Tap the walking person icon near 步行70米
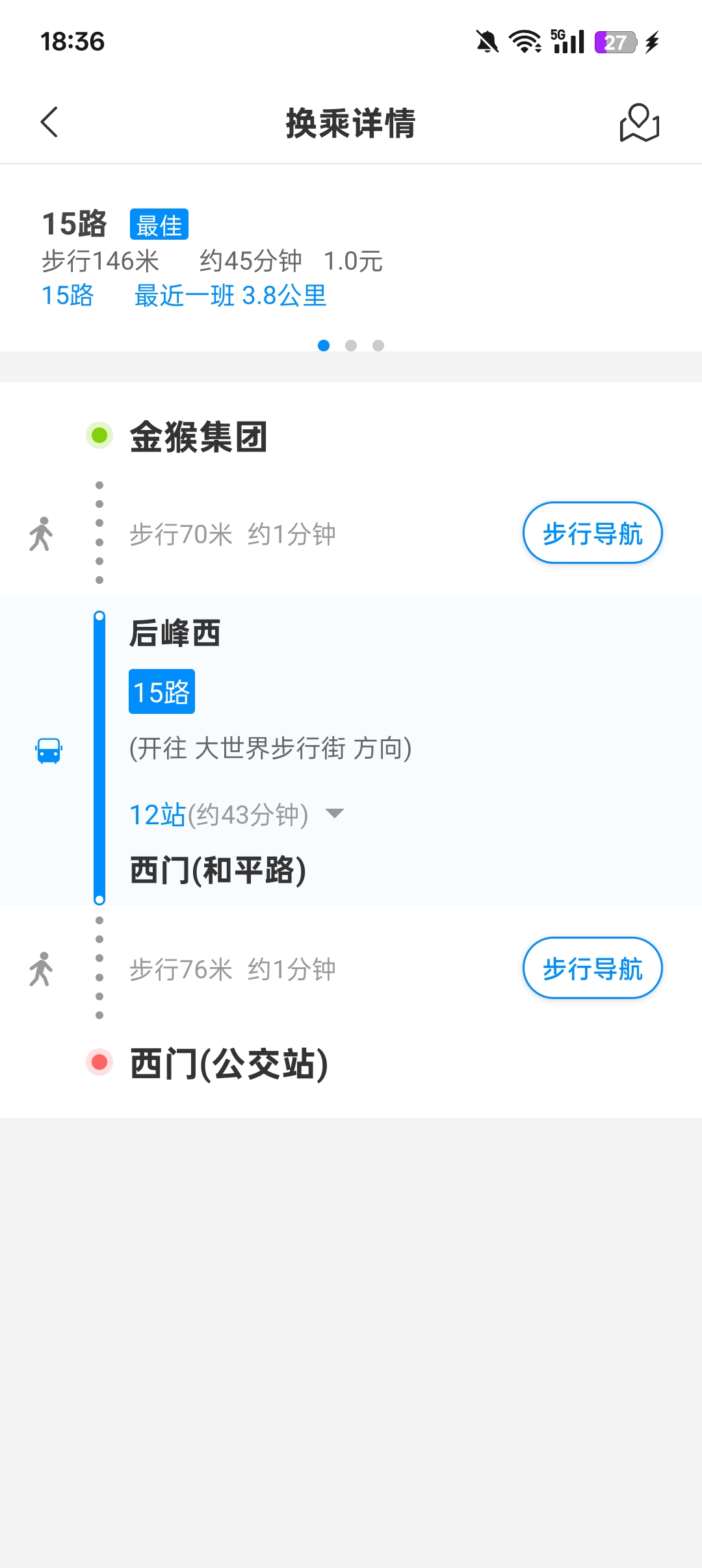The height and width of the screenshot is (1568, 702). [x=42, y=534]
